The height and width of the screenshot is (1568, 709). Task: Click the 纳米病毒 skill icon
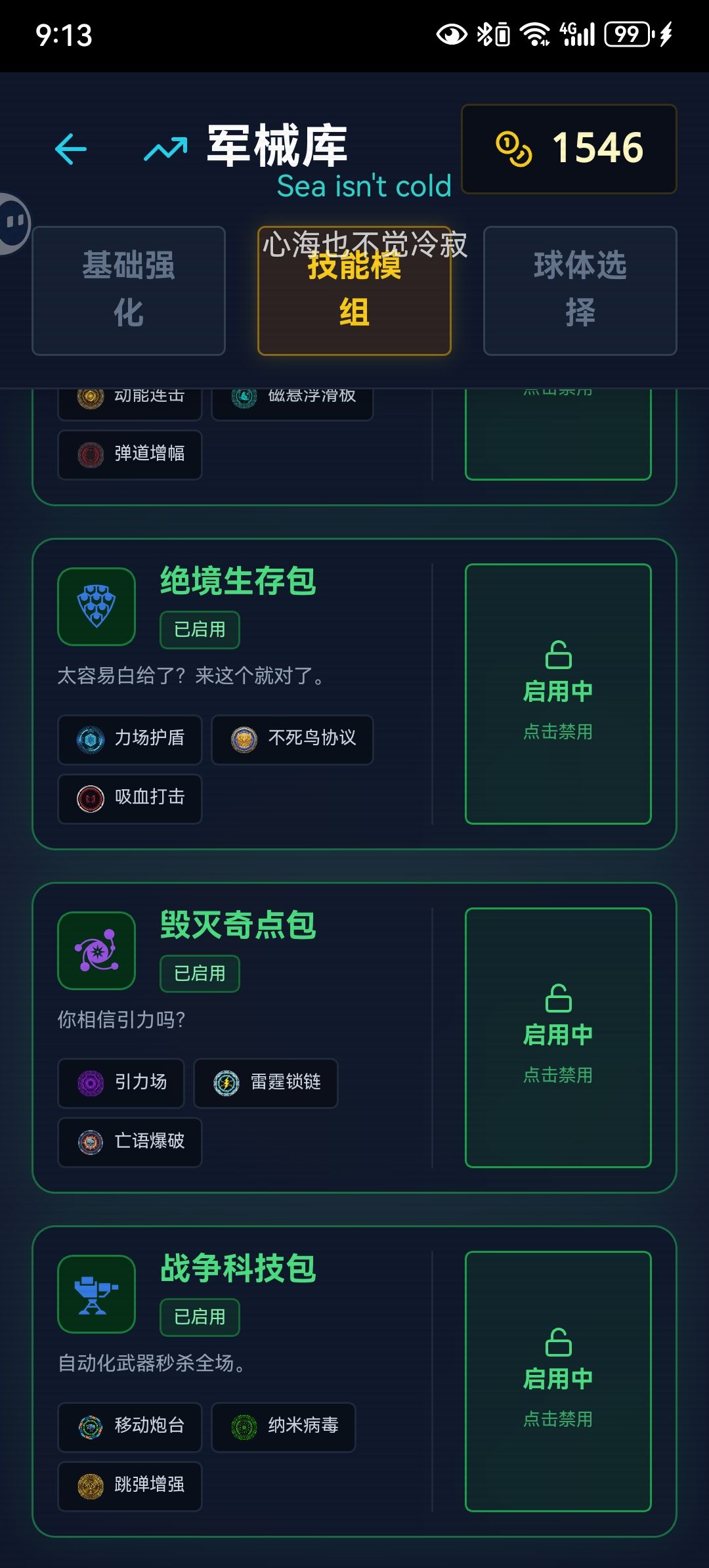(x=244, y=1427)
